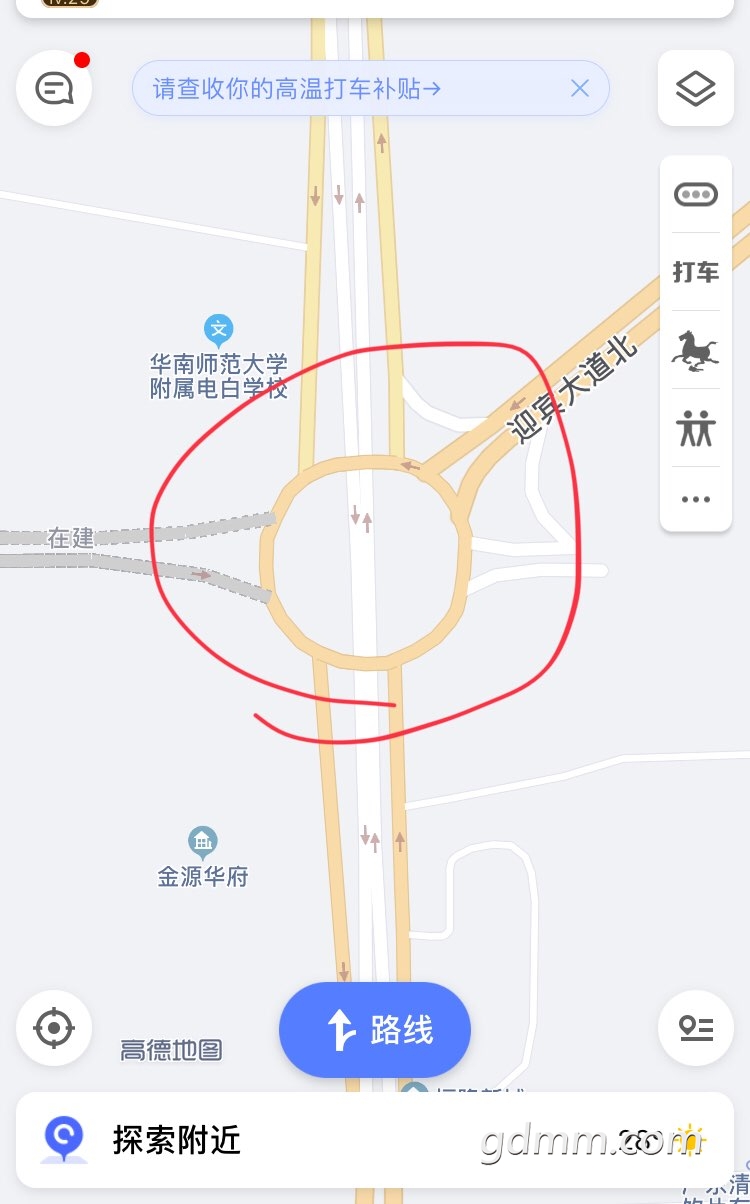Select 打车 in the side toolbar
750x1204 pixels.
[696, 272]
